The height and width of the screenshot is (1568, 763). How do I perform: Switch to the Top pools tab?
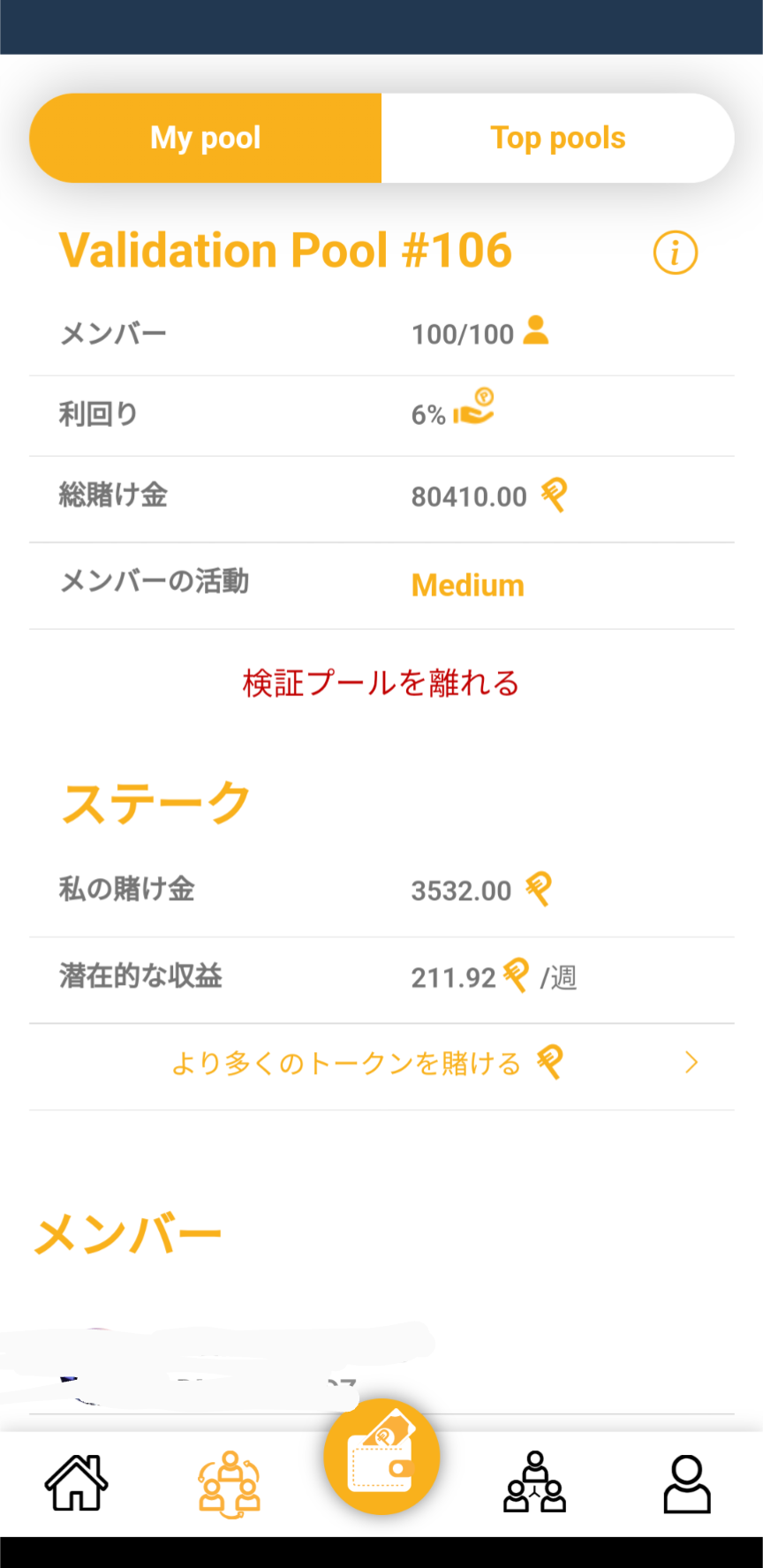pyautogui.click(x=557, y=138)
